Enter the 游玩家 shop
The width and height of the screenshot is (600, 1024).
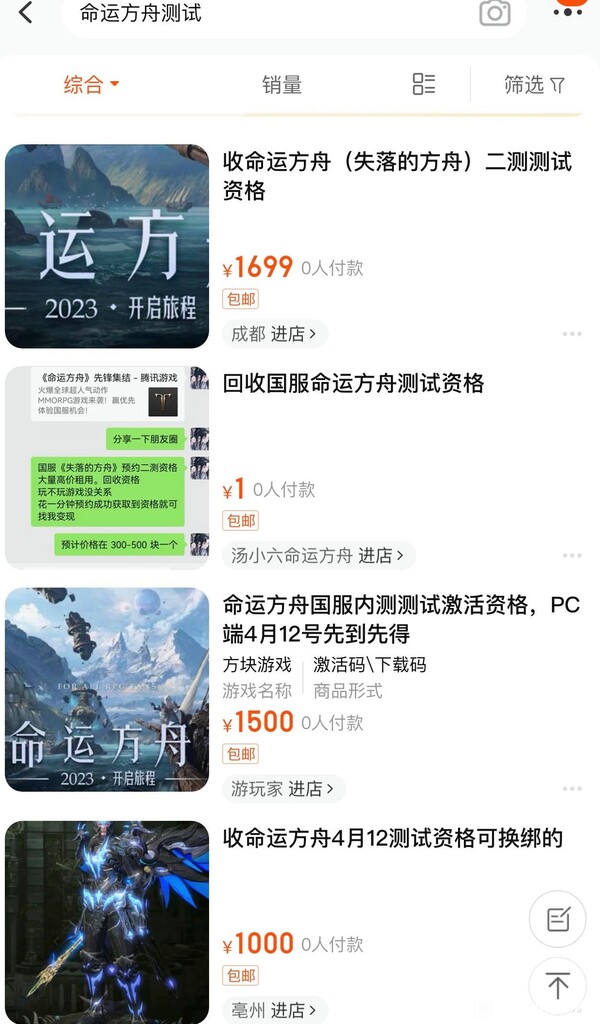[283, 788]
